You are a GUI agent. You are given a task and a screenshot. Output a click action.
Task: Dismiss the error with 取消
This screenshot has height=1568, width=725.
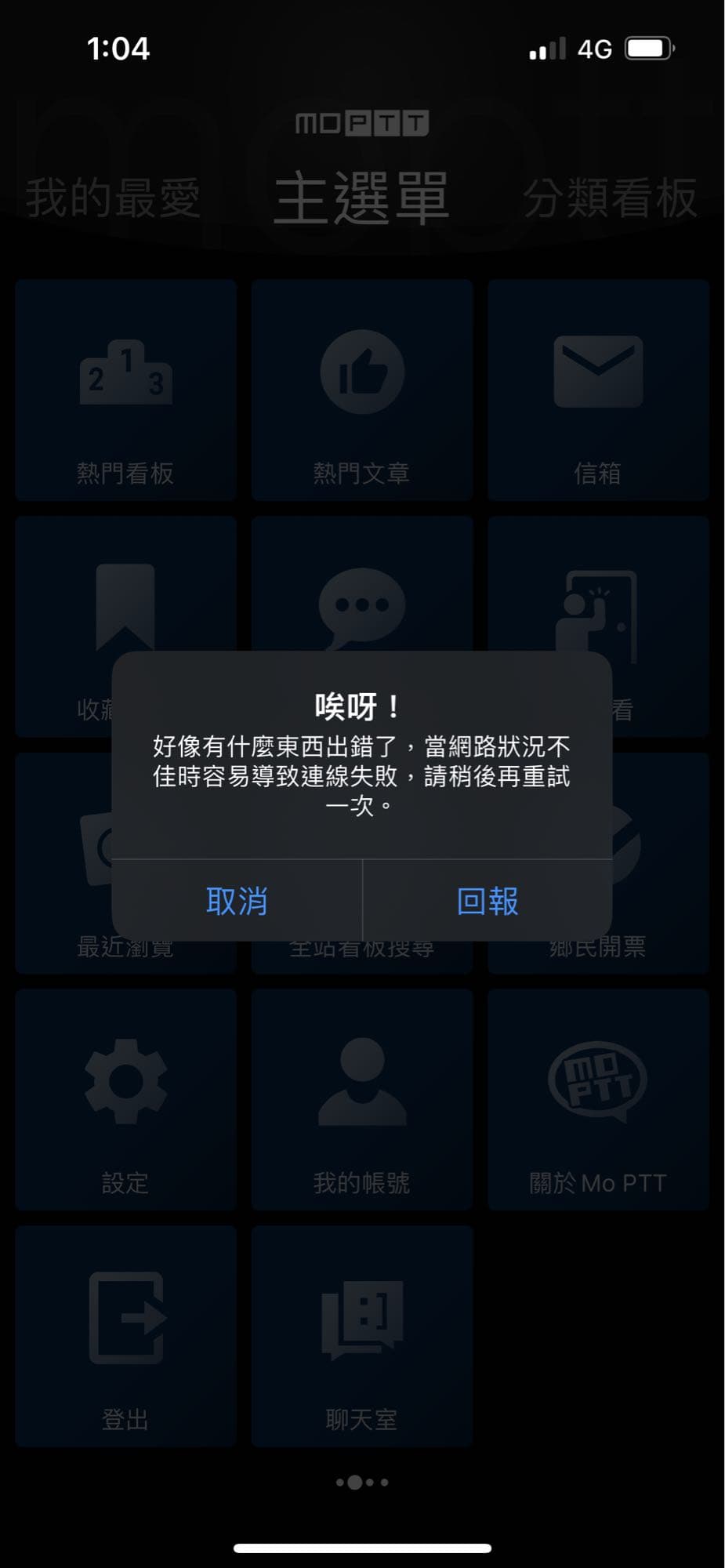click(236, 902)
